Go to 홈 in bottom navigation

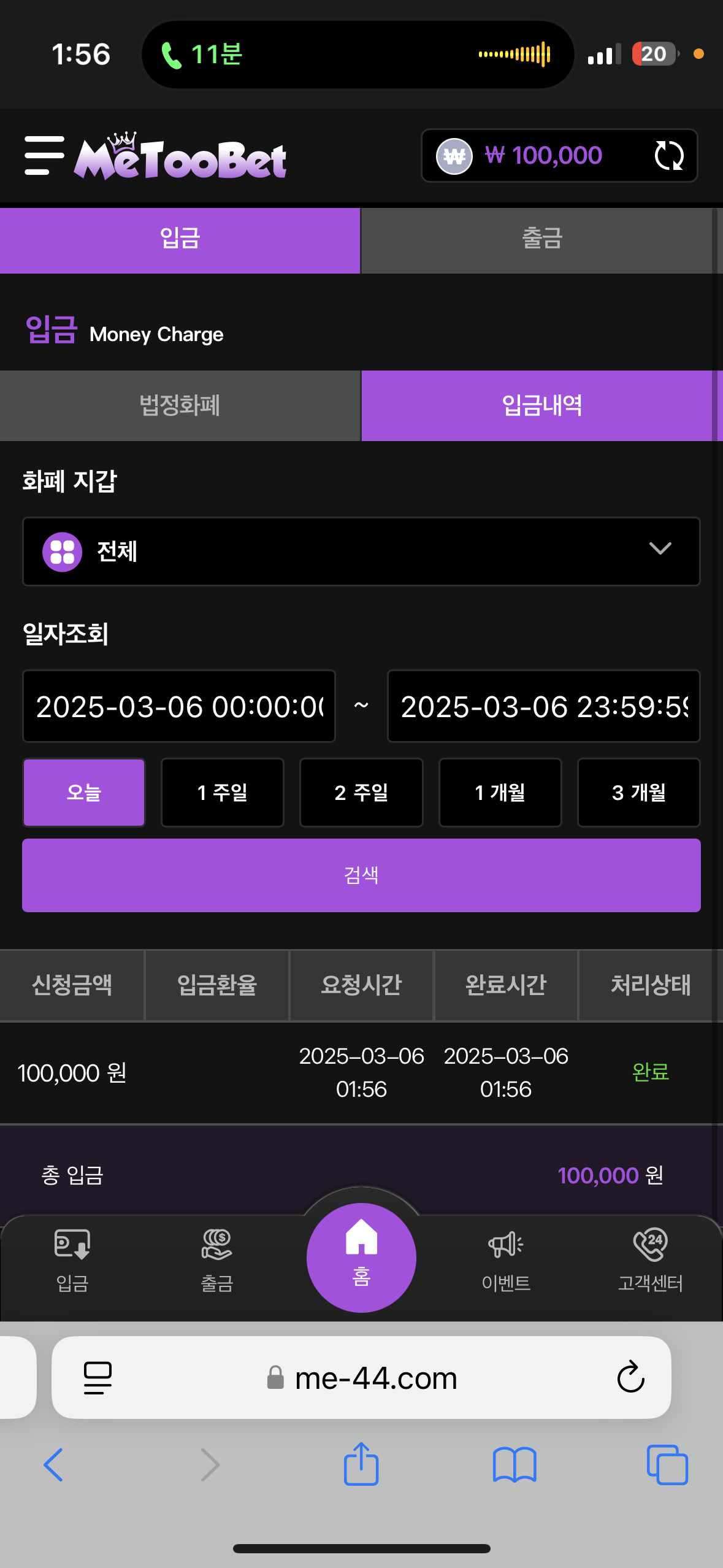(361, 1258)
